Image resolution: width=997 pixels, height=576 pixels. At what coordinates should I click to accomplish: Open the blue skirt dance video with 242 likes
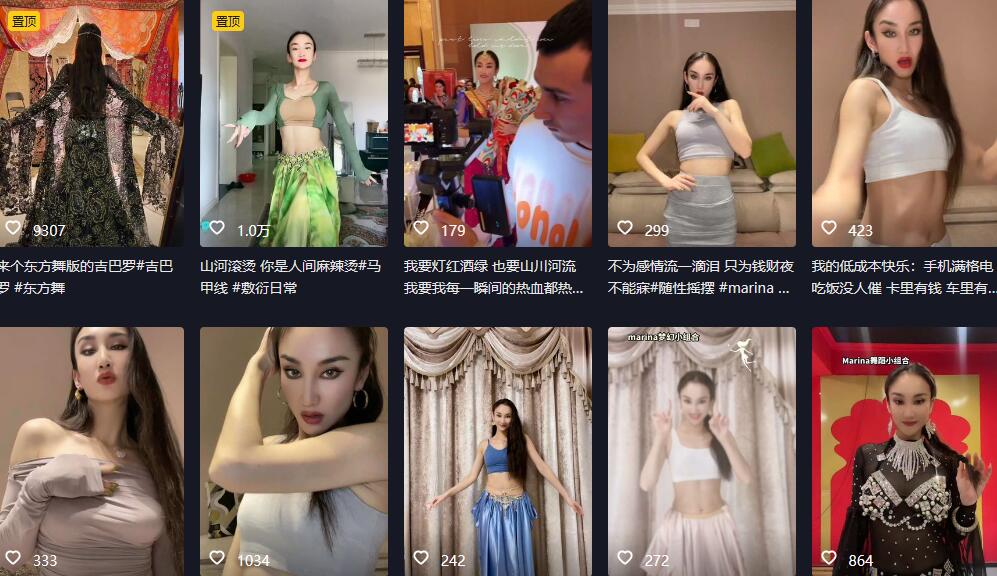coord(498,450)
